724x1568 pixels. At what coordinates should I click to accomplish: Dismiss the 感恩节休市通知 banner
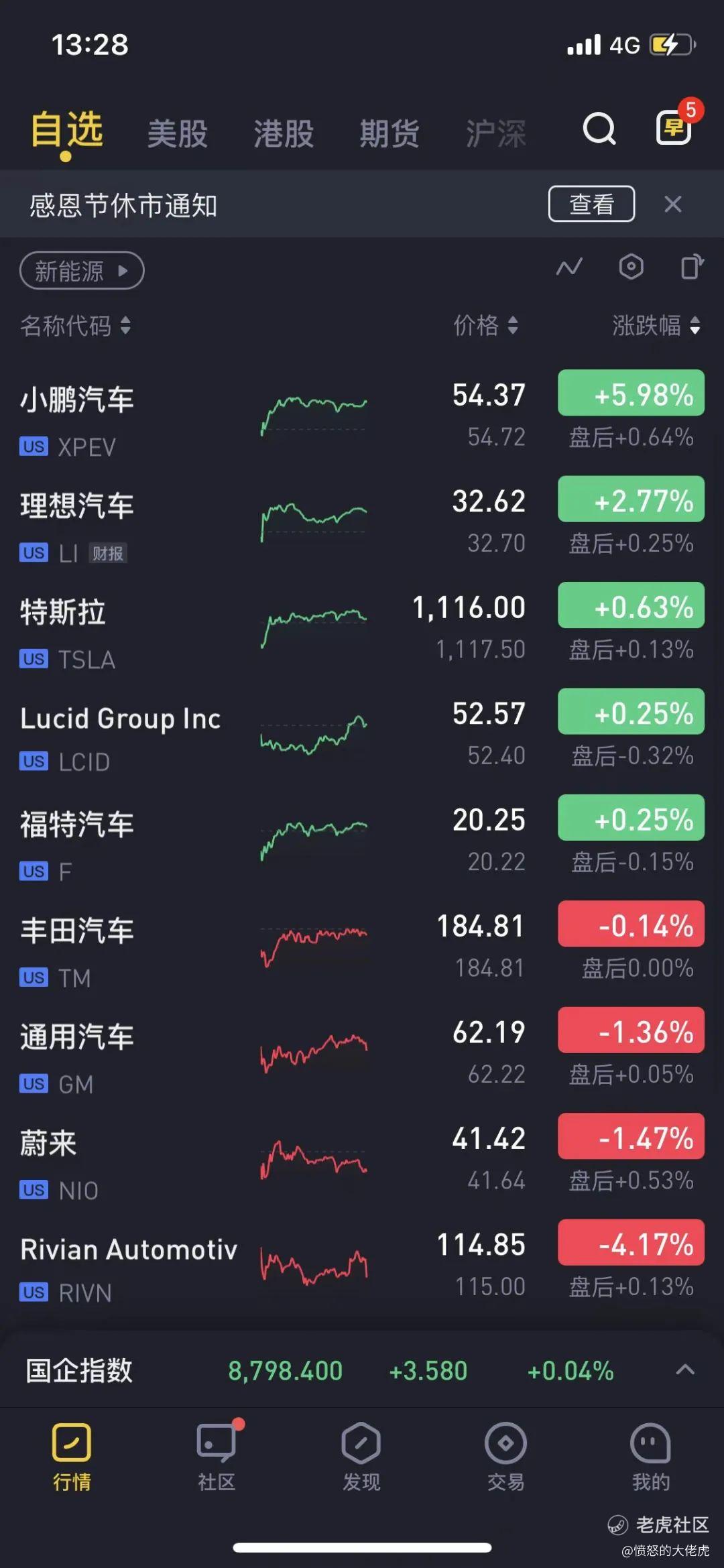coord(673,204)
